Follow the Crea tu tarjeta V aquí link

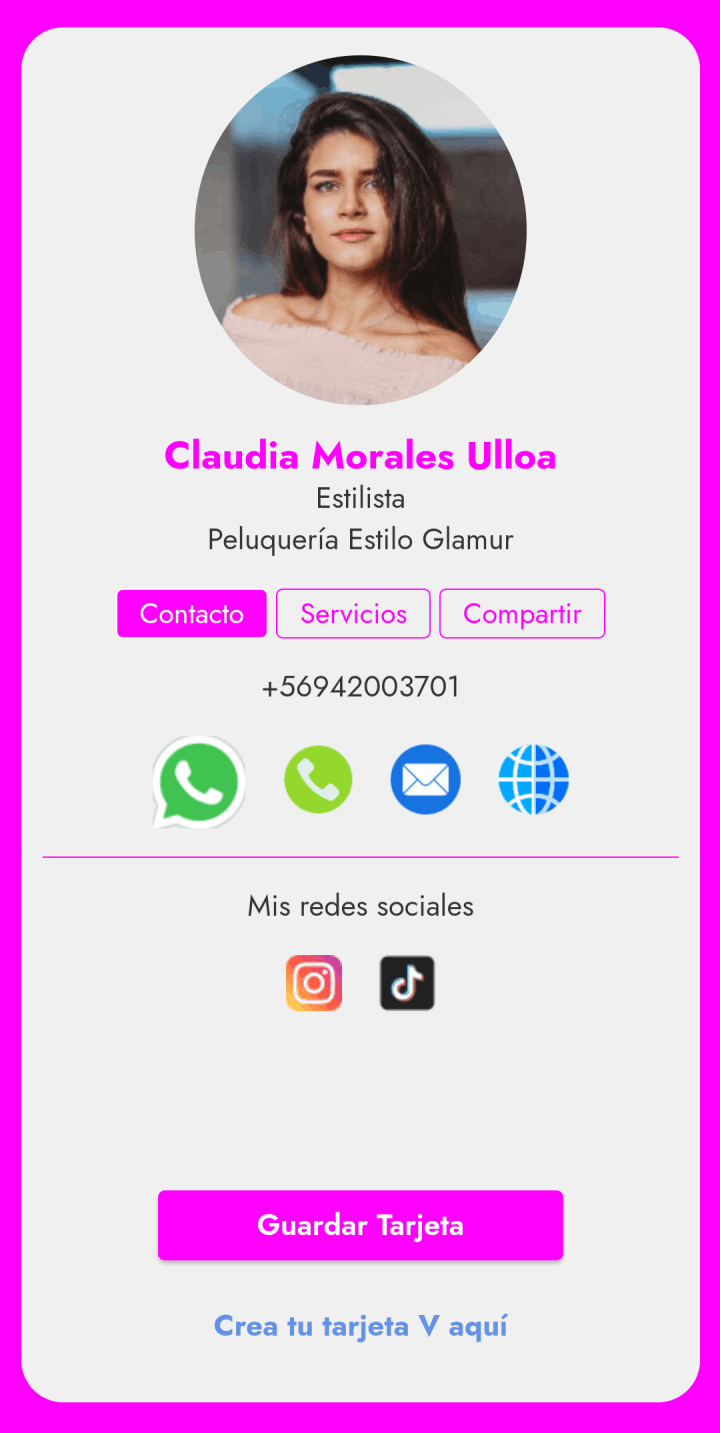(x=360, y=1326)
